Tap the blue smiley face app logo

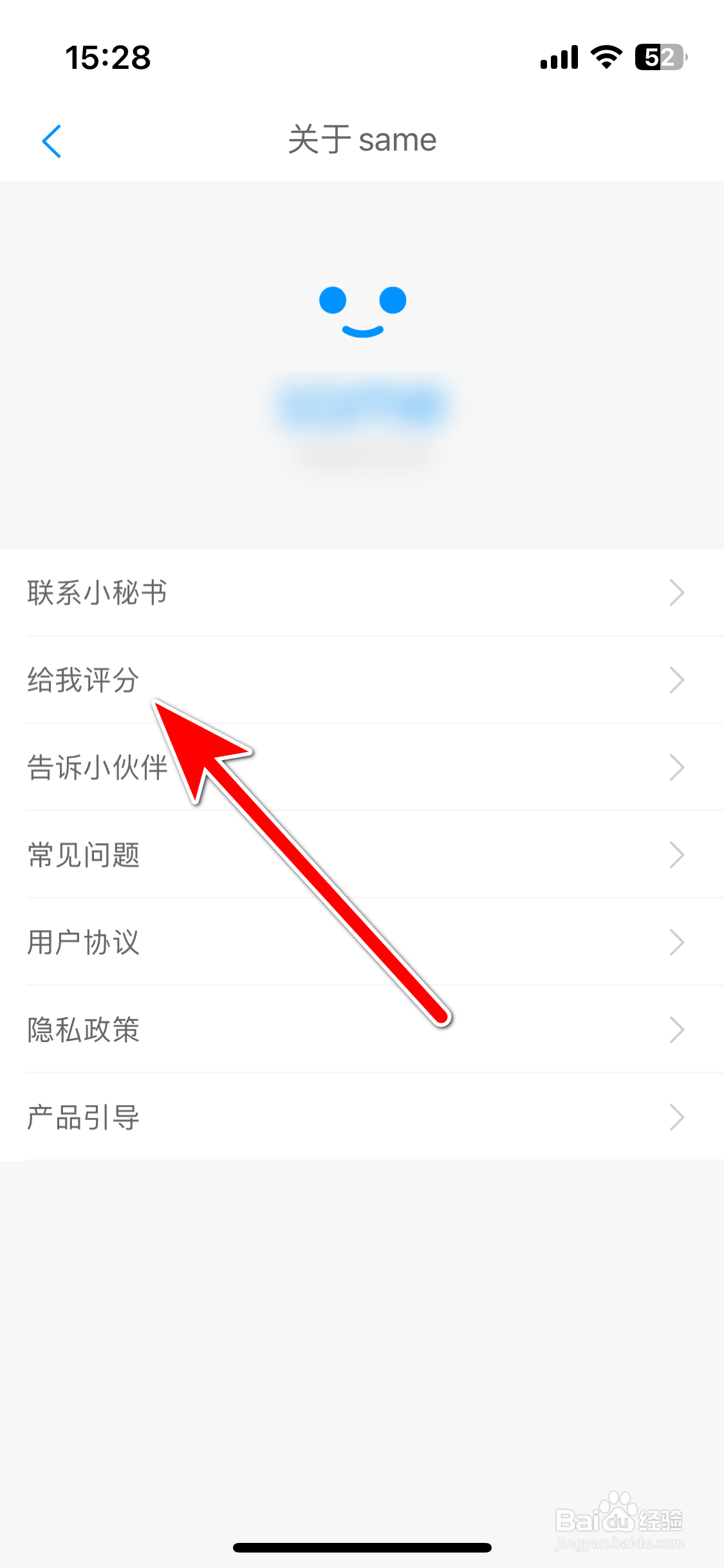pyautogui.click(x=362, y=312)
